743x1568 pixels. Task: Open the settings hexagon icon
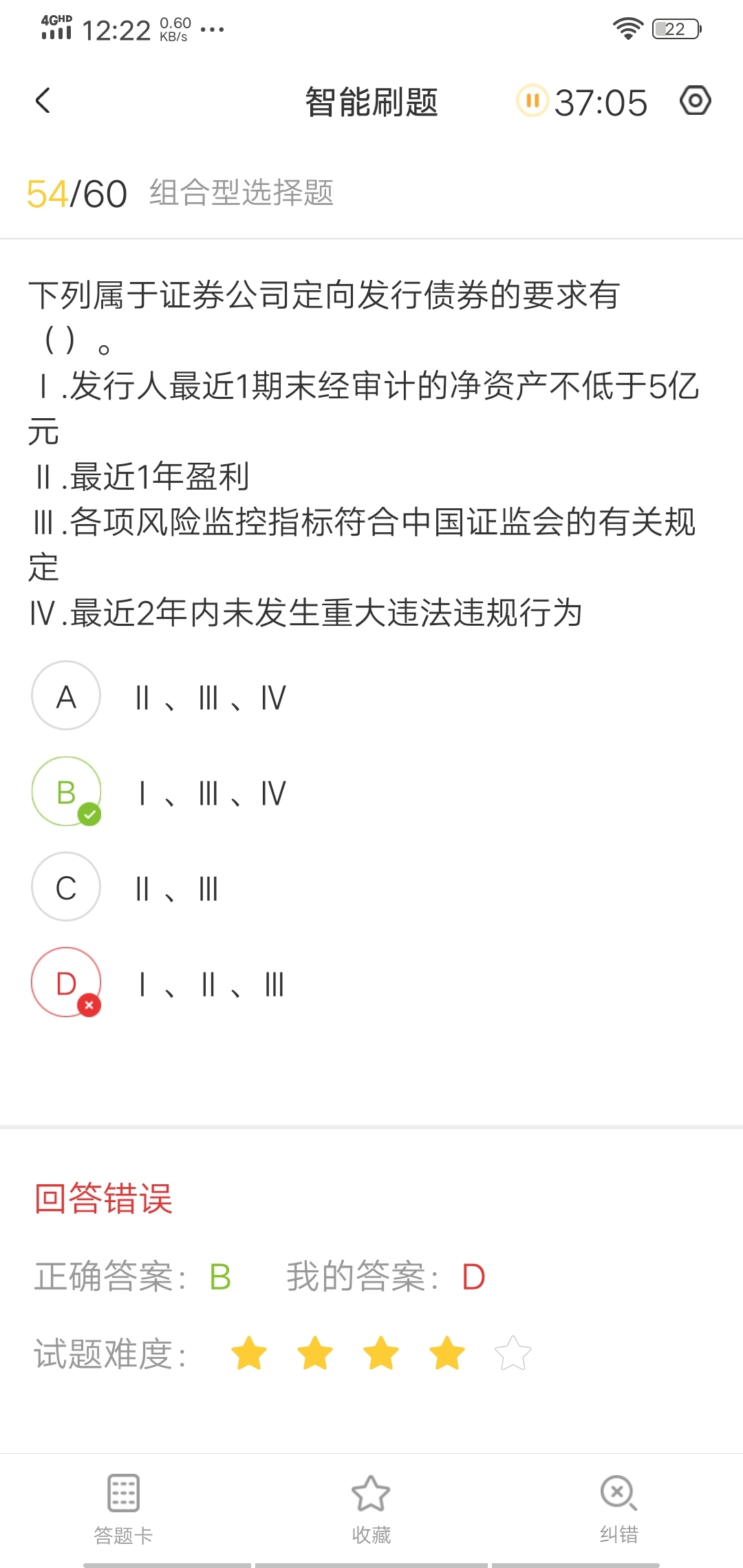695,100
